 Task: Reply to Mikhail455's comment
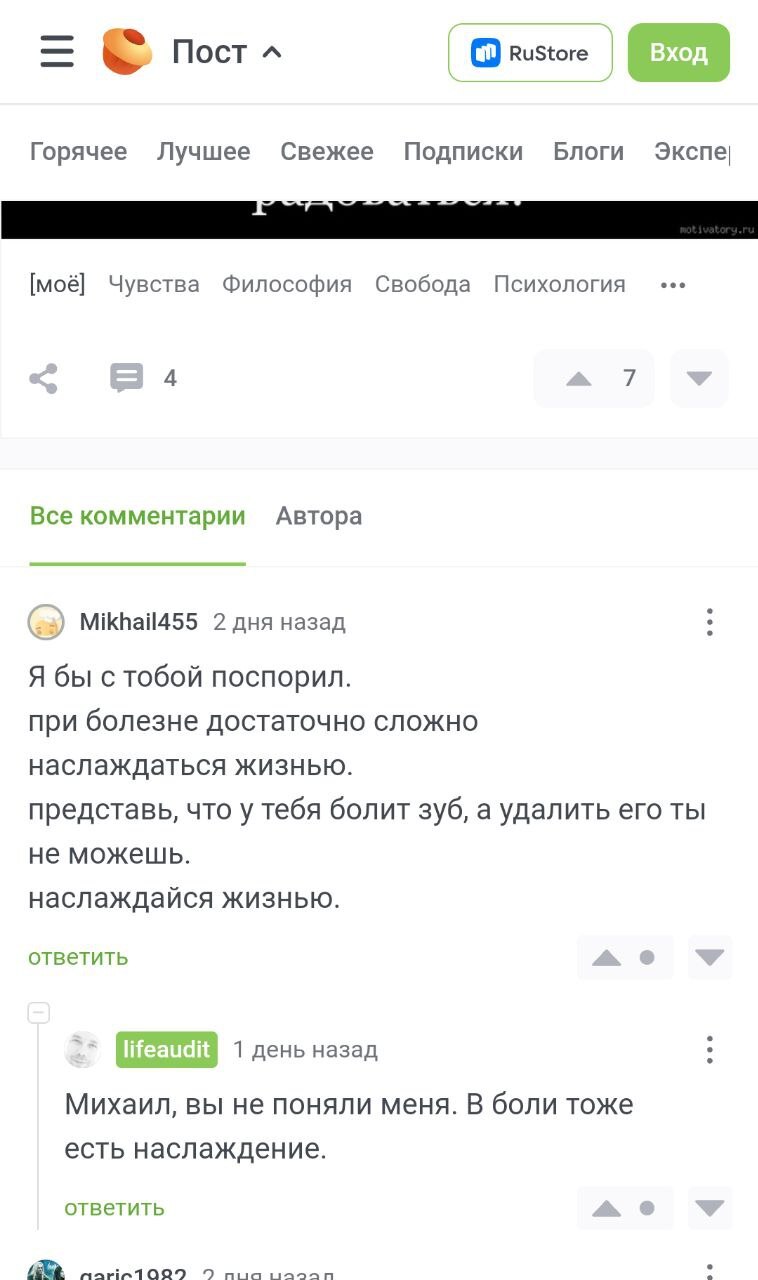pyautogui.click(x=78, y=957)
